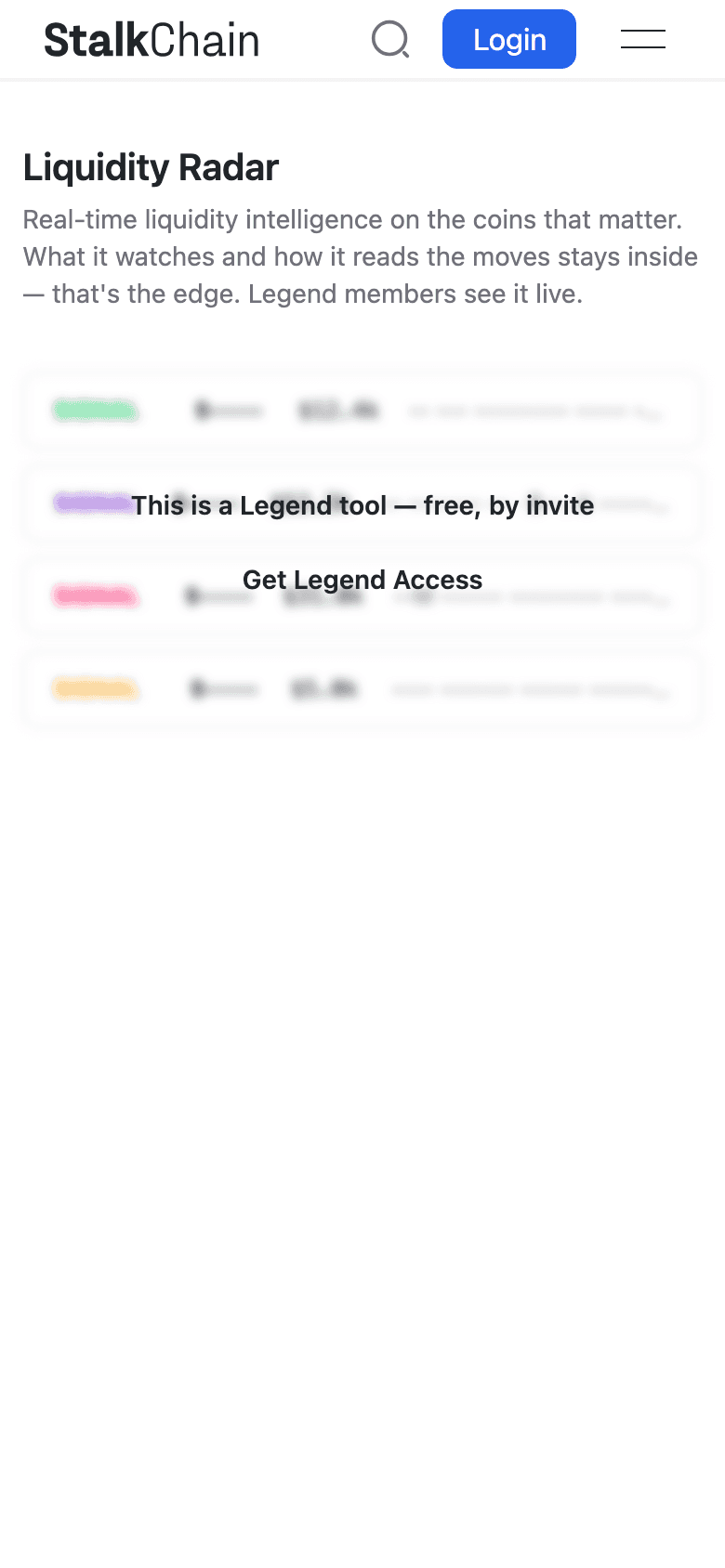
Task: Tap Get Legend Access
Action: point(362,580)
